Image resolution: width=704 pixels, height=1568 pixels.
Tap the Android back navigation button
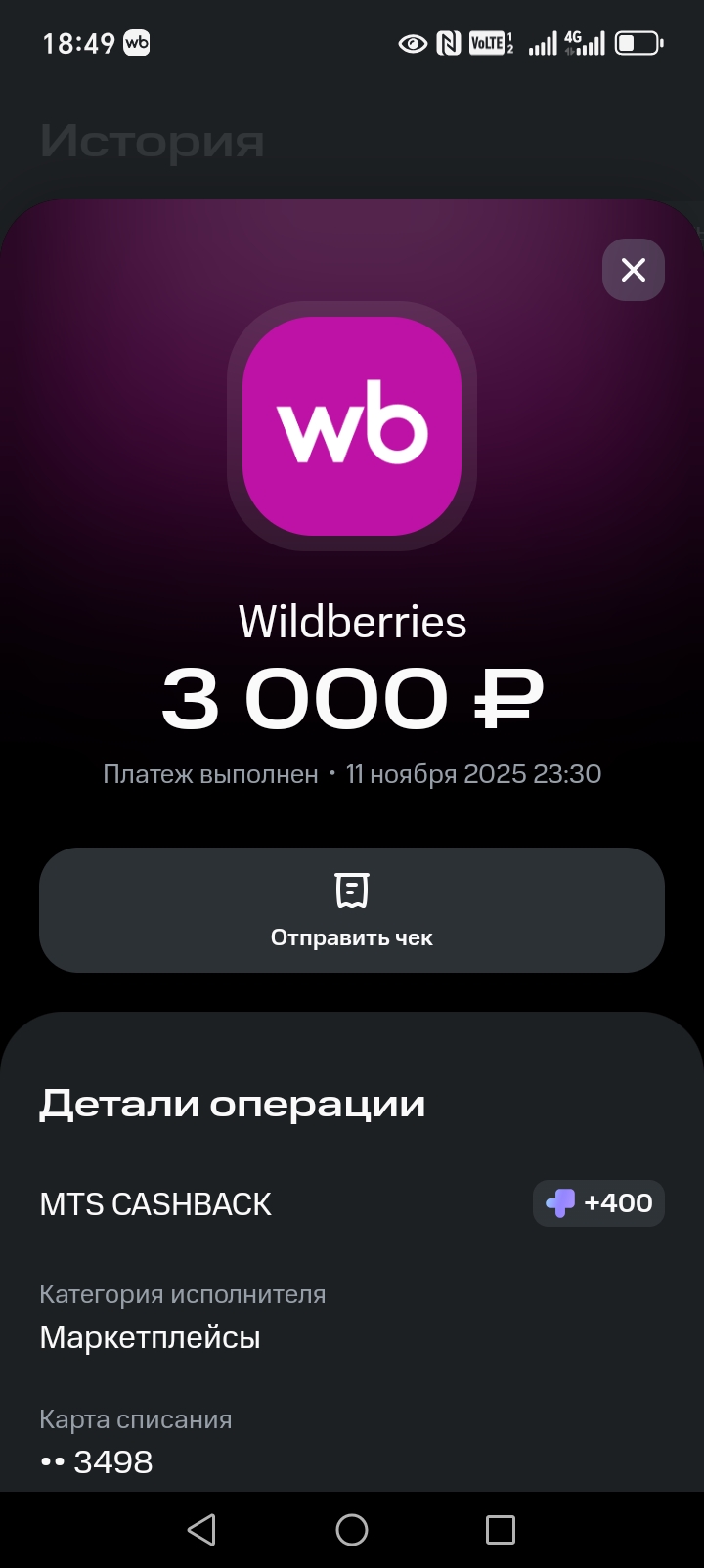click(x=202, y=1529)
